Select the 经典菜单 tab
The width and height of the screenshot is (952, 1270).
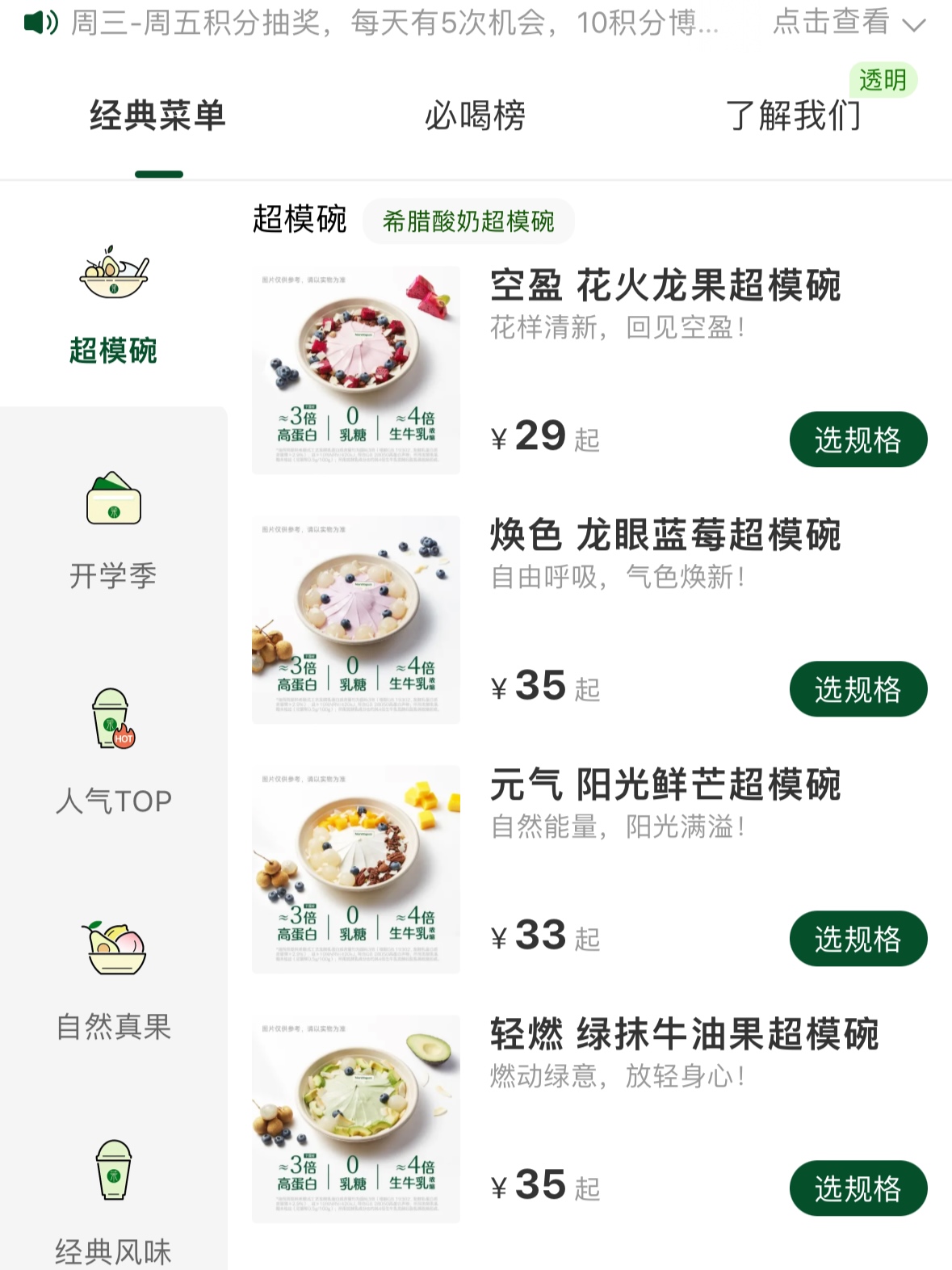click(x=158, y=116)
